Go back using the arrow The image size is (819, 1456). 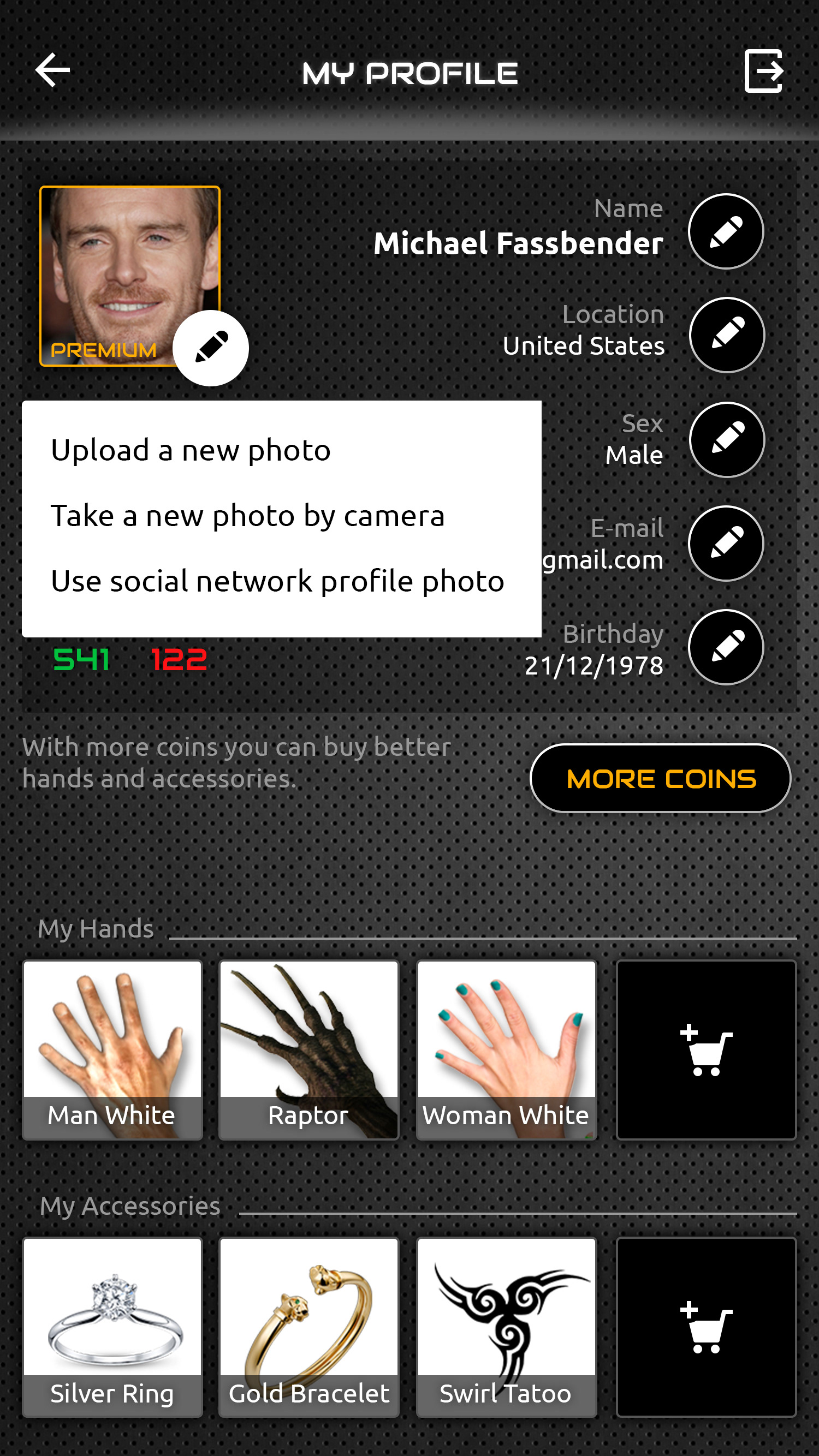click(x=52, y=70)
